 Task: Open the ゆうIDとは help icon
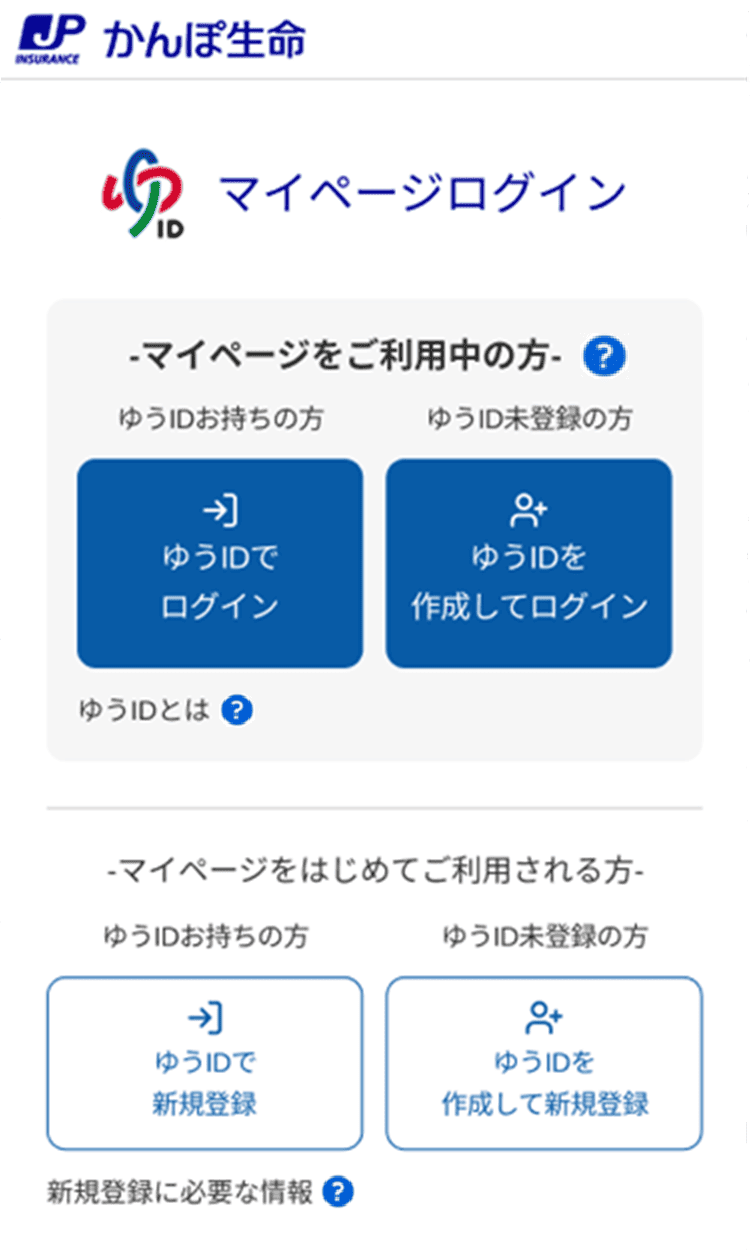[x=237, y=710]
